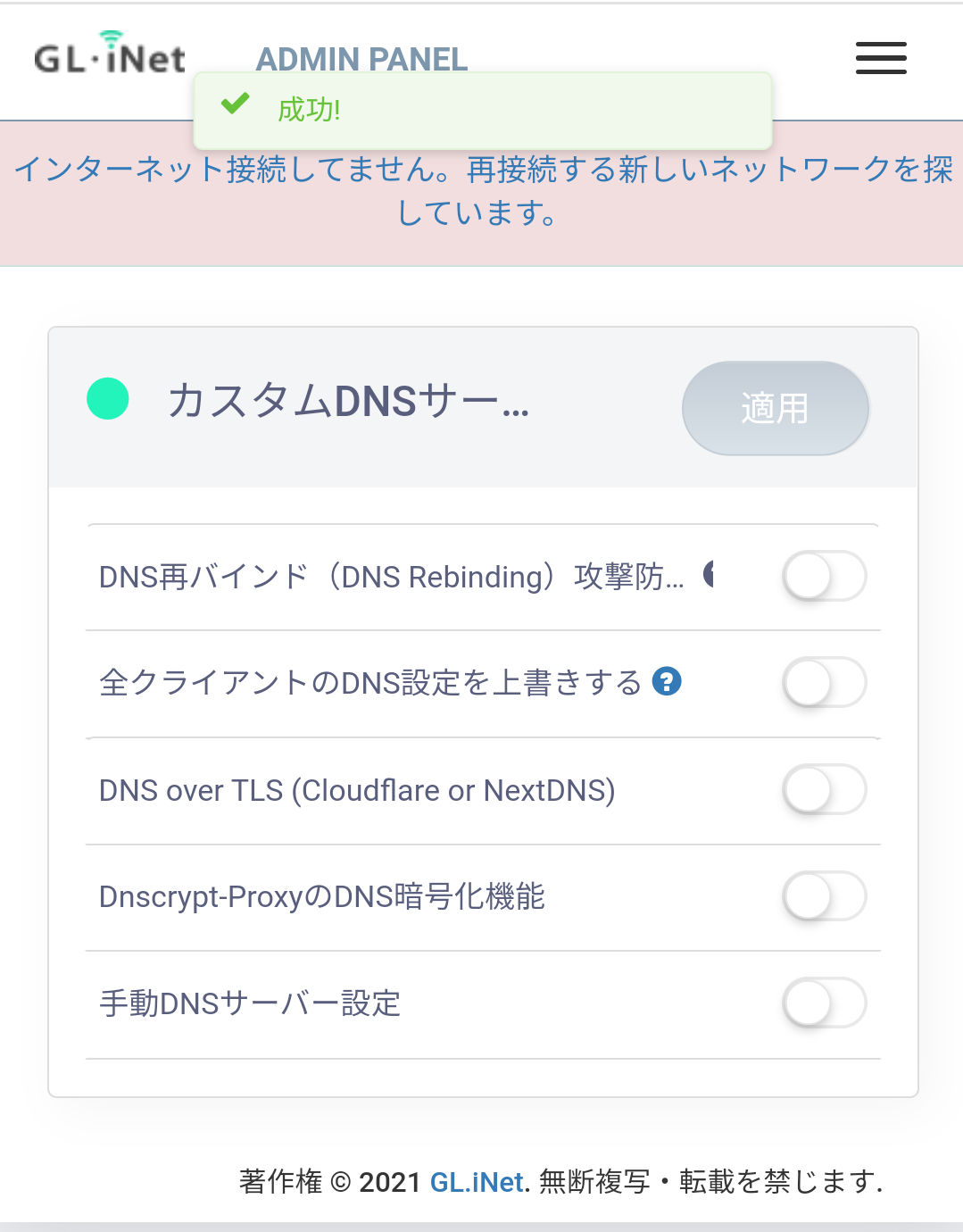Tap the 適用 apply button
963x1232 pixels.
coord(775,408)
